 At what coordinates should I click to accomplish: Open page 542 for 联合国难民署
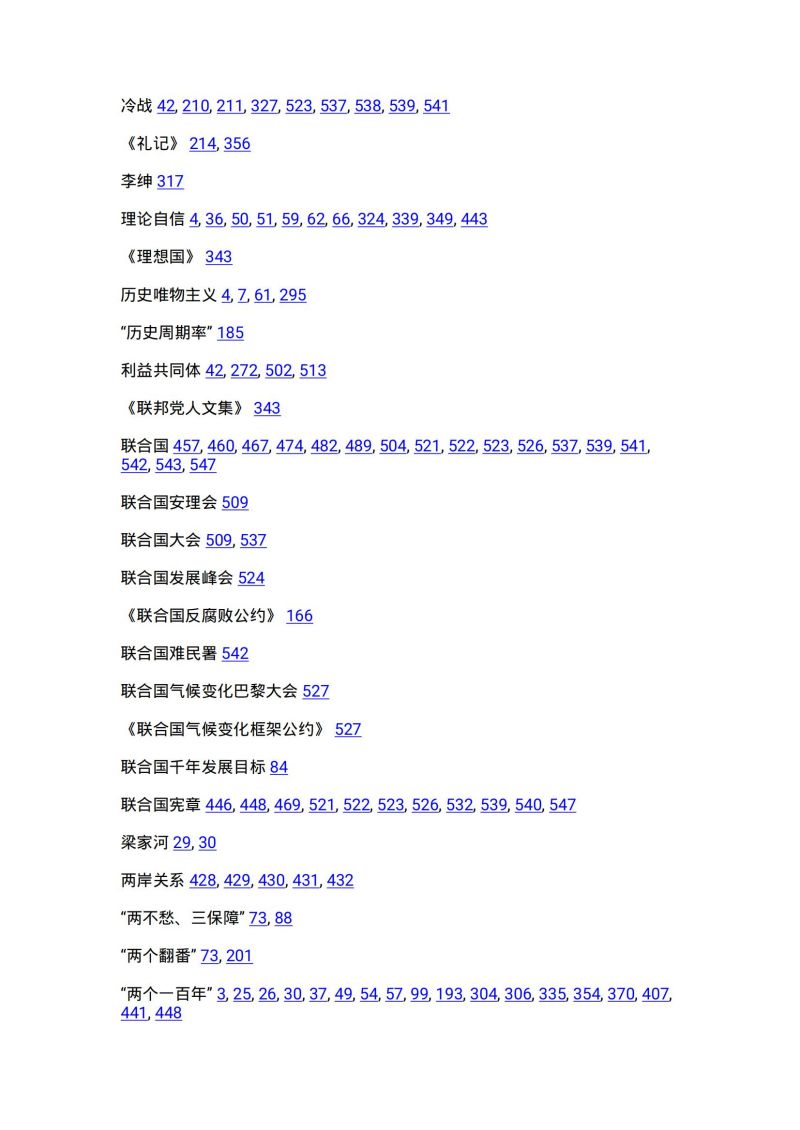235,653
